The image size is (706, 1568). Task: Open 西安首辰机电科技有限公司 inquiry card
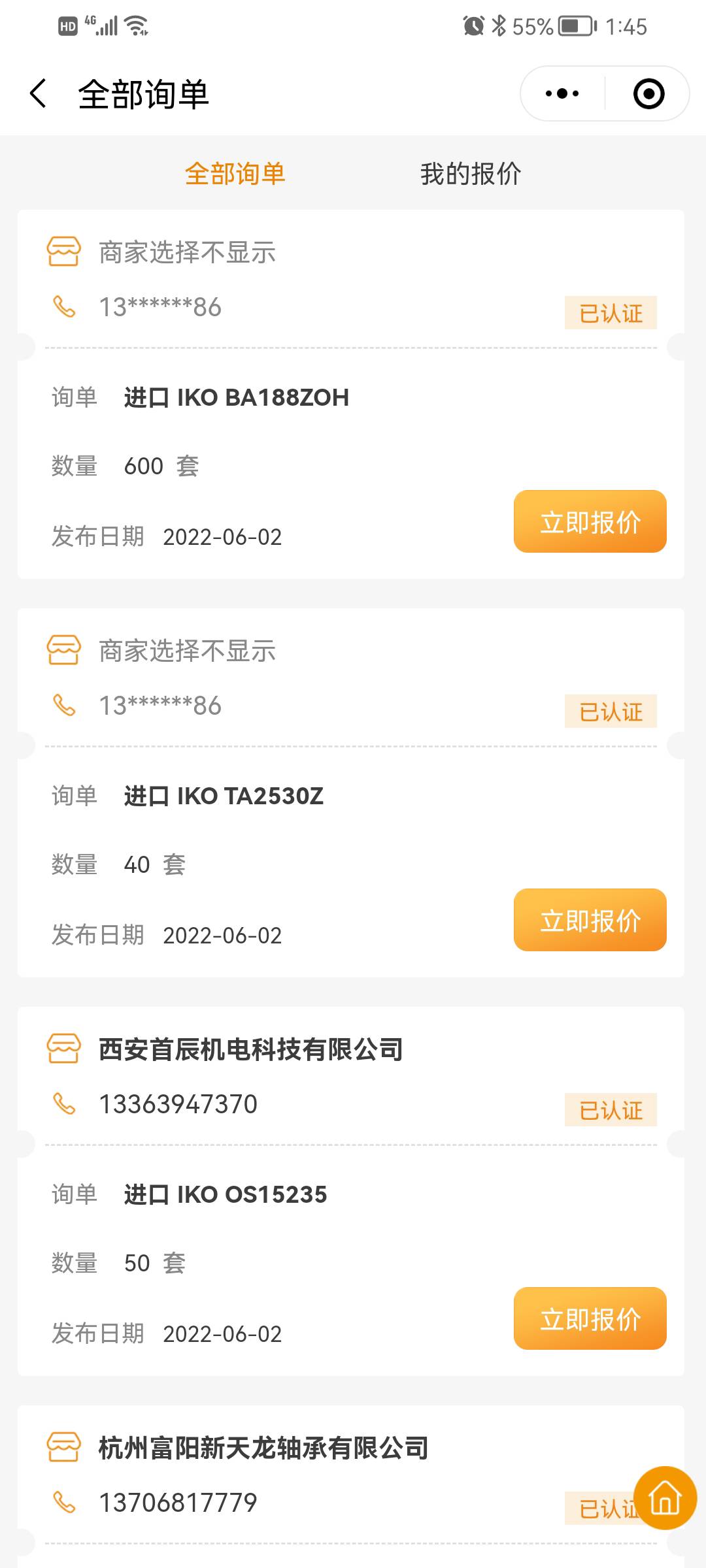point(250,1050)
